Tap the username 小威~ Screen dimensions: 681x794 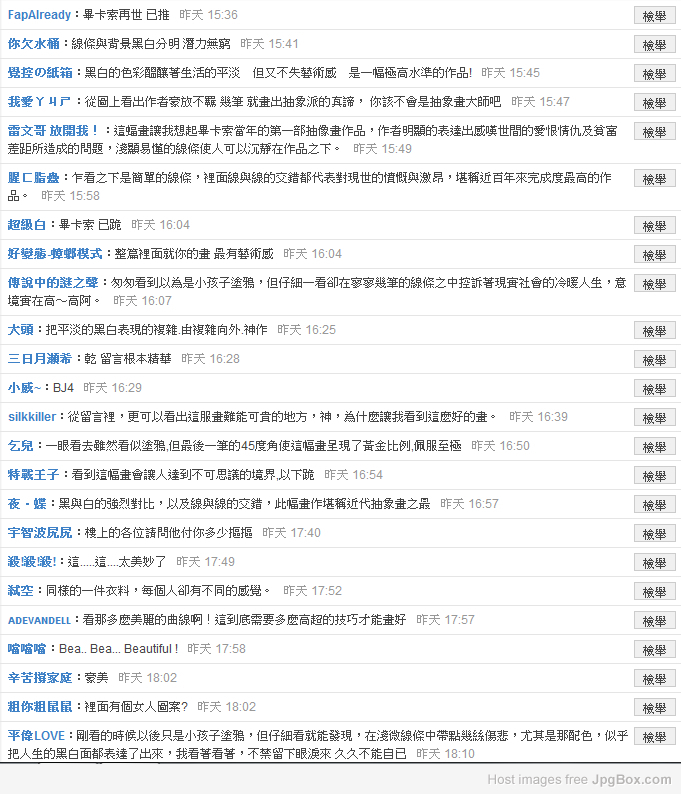point(25,387)
